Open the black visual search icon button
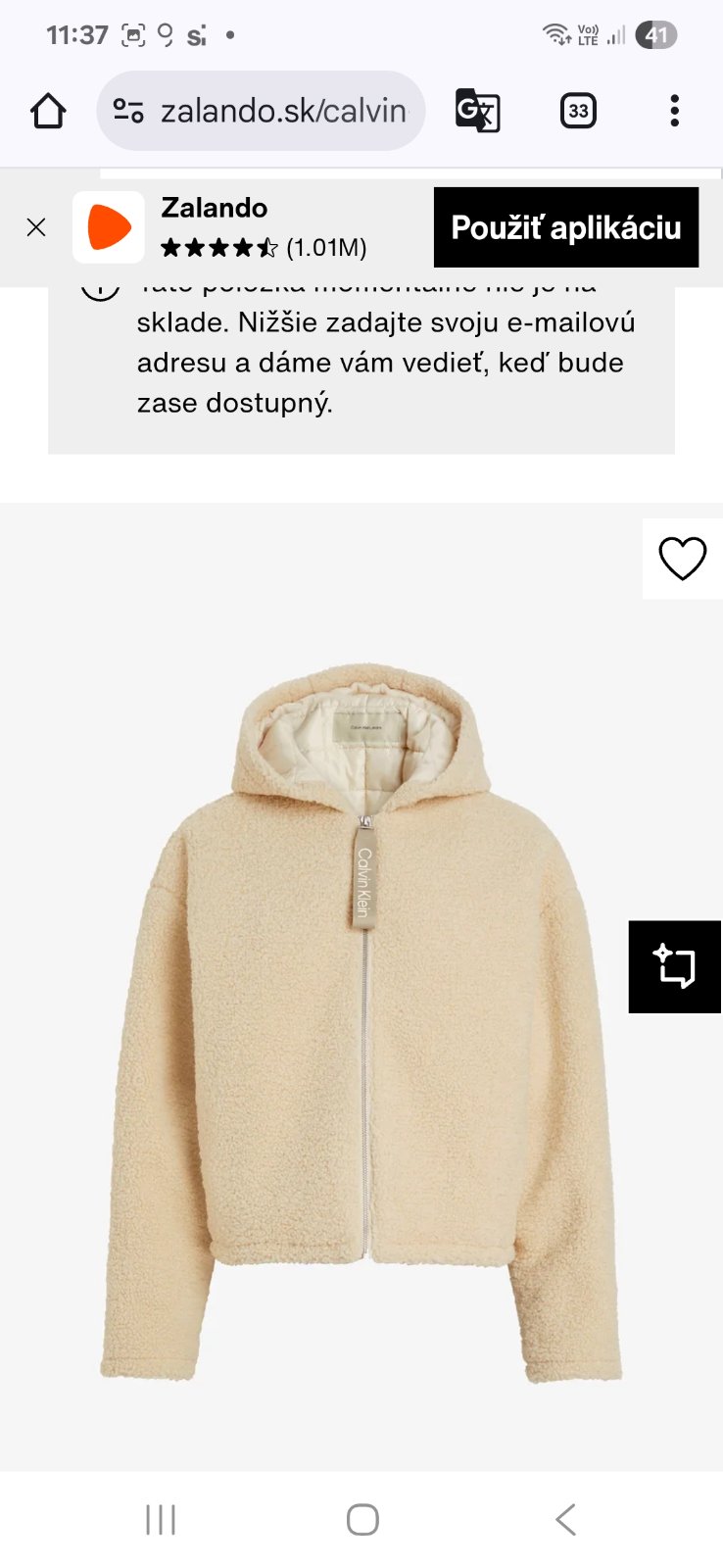 point(675,966)
